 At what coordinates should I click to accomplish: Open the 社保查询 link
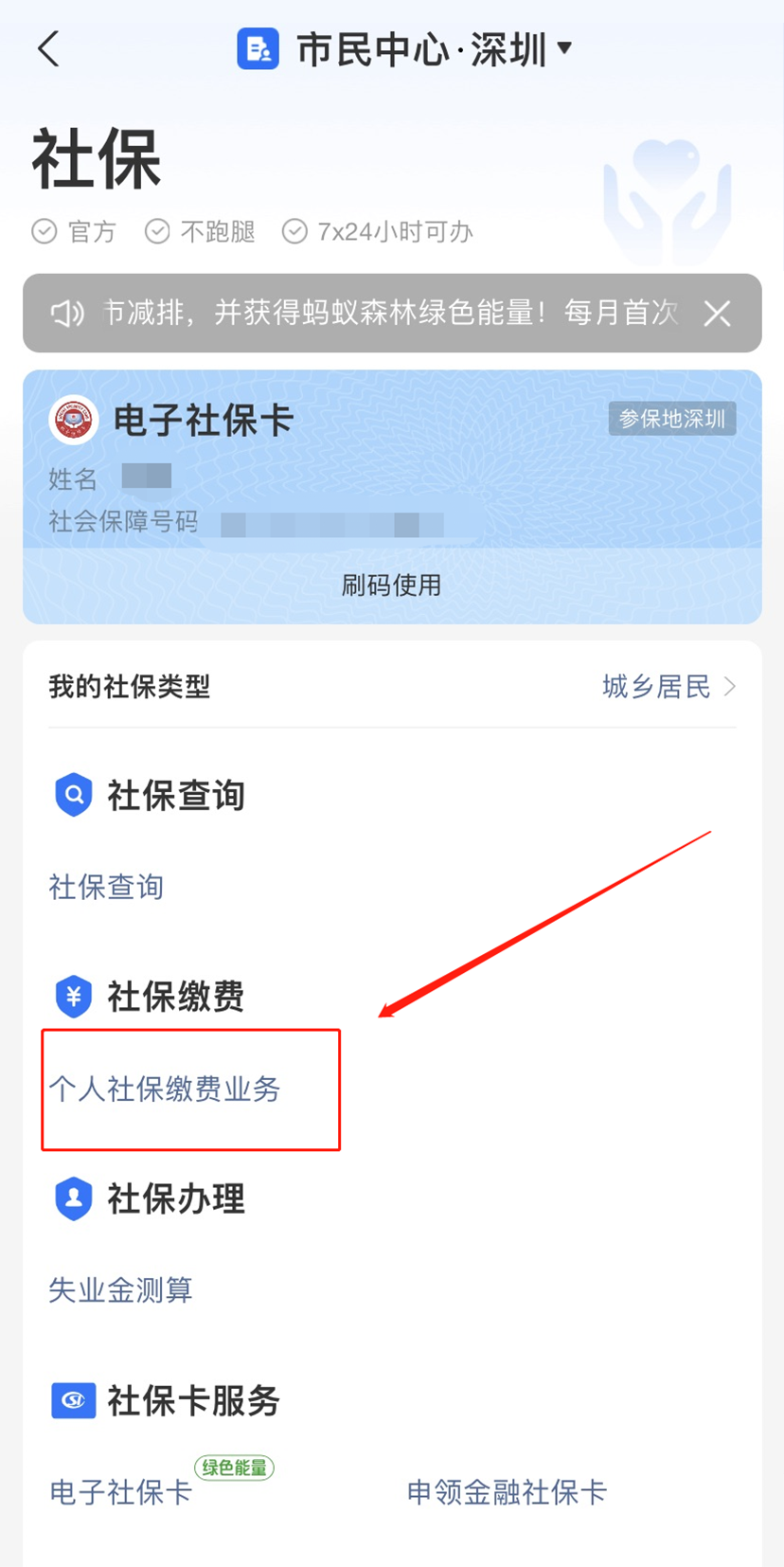pyautogui.click(x=106, y=888)
